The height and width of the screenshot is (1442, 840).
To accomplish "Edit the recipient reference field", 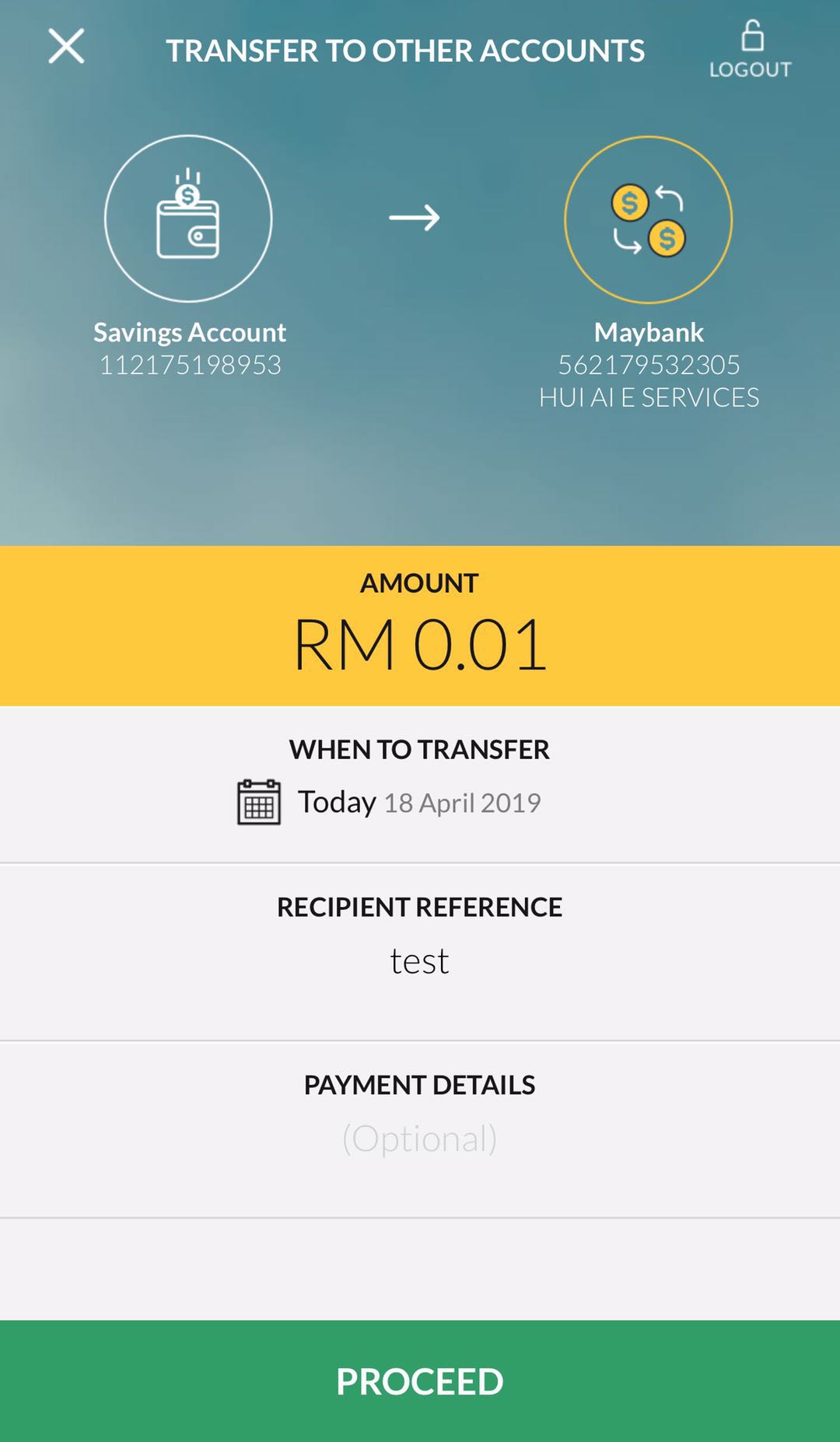I will (420, 961).
